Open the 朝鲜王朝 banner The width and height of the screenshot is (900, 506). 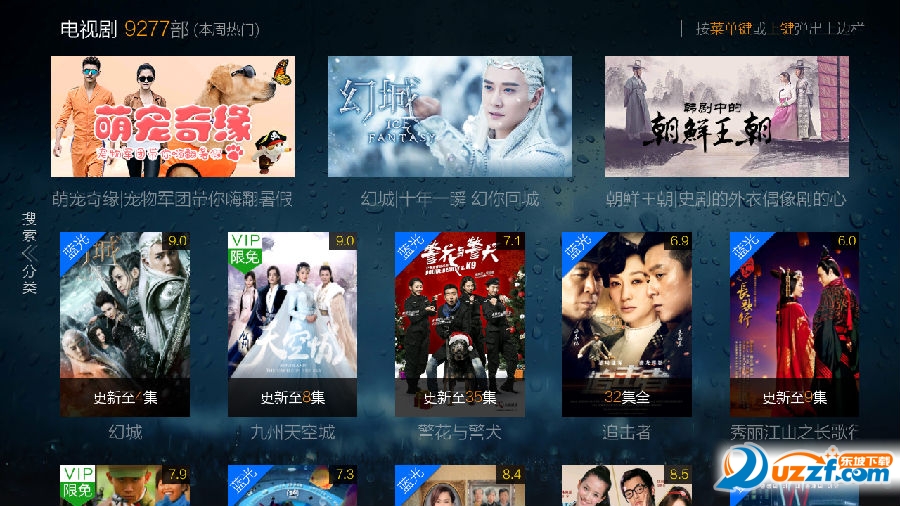point(727,117)
